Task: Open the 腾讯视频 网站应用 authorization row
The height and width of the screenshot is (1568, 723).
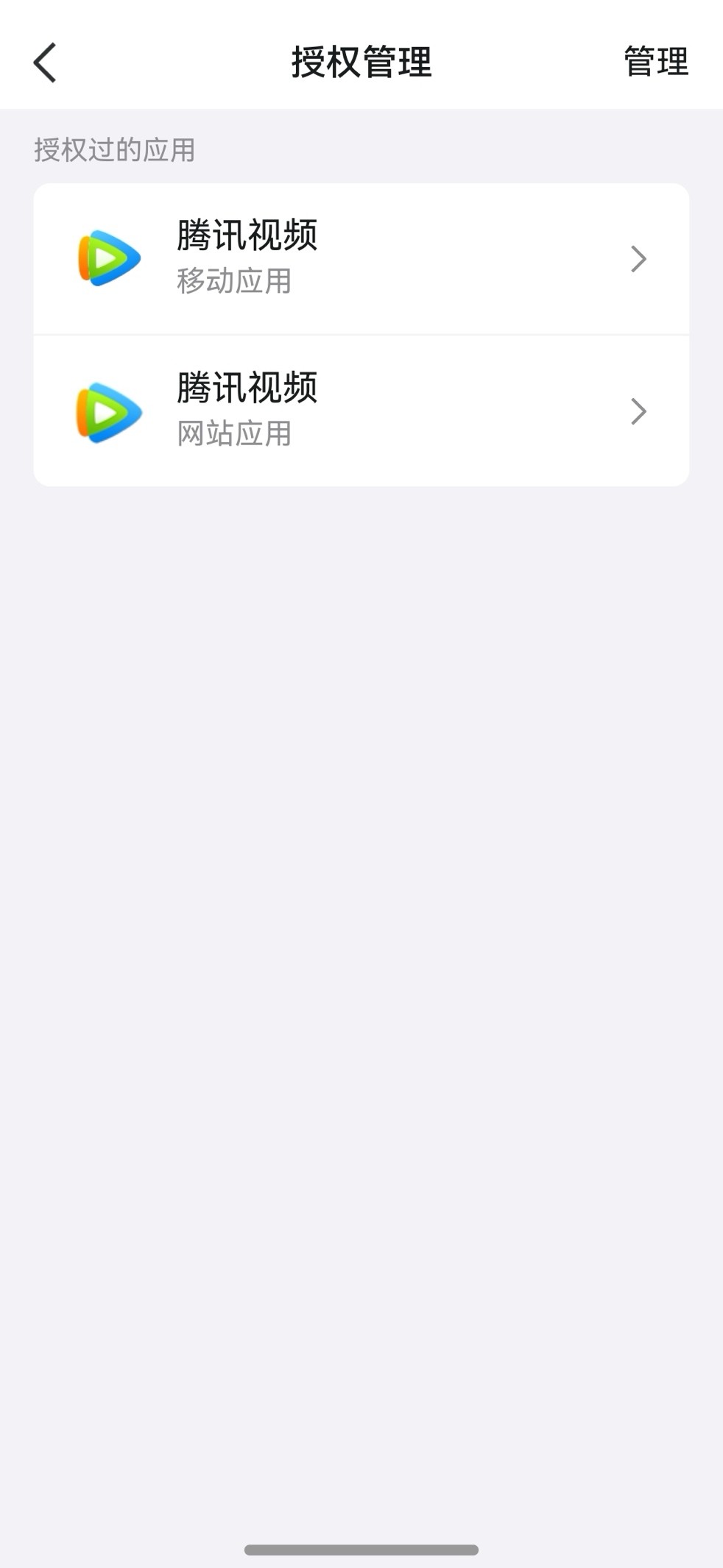Action: click(361, 411)
